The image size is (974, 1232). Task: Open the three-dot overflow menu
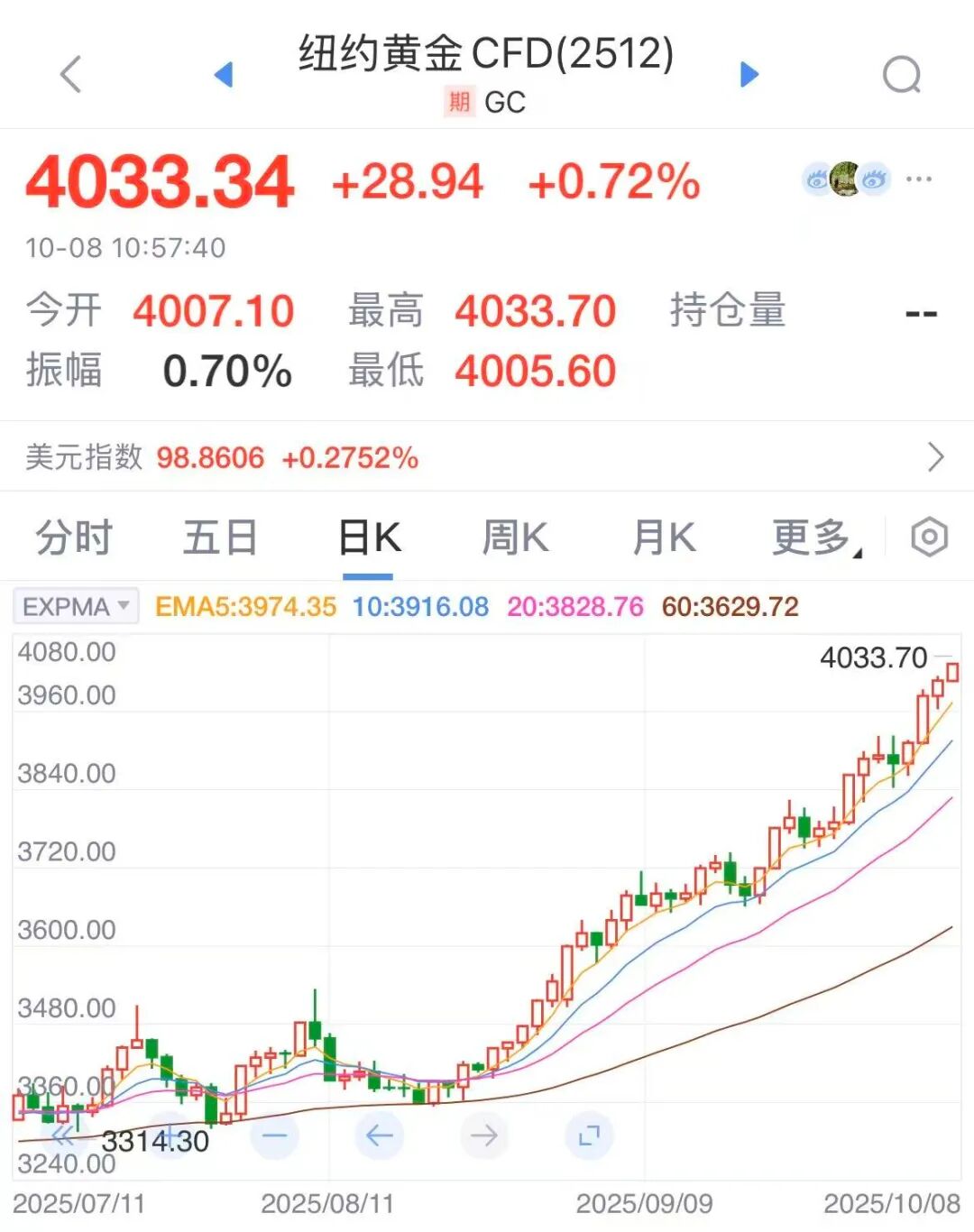(919, 179)
